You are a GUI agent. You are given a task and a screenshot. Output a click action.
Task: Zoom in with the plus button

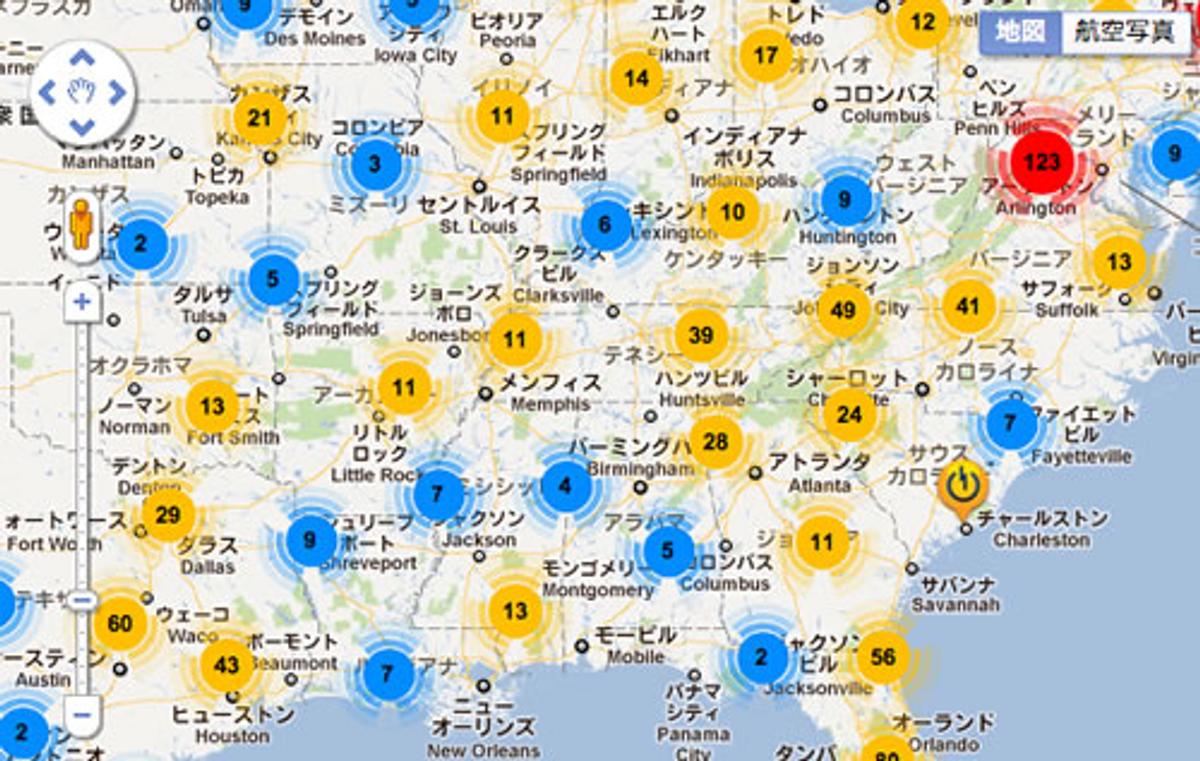tap(82, 301)
